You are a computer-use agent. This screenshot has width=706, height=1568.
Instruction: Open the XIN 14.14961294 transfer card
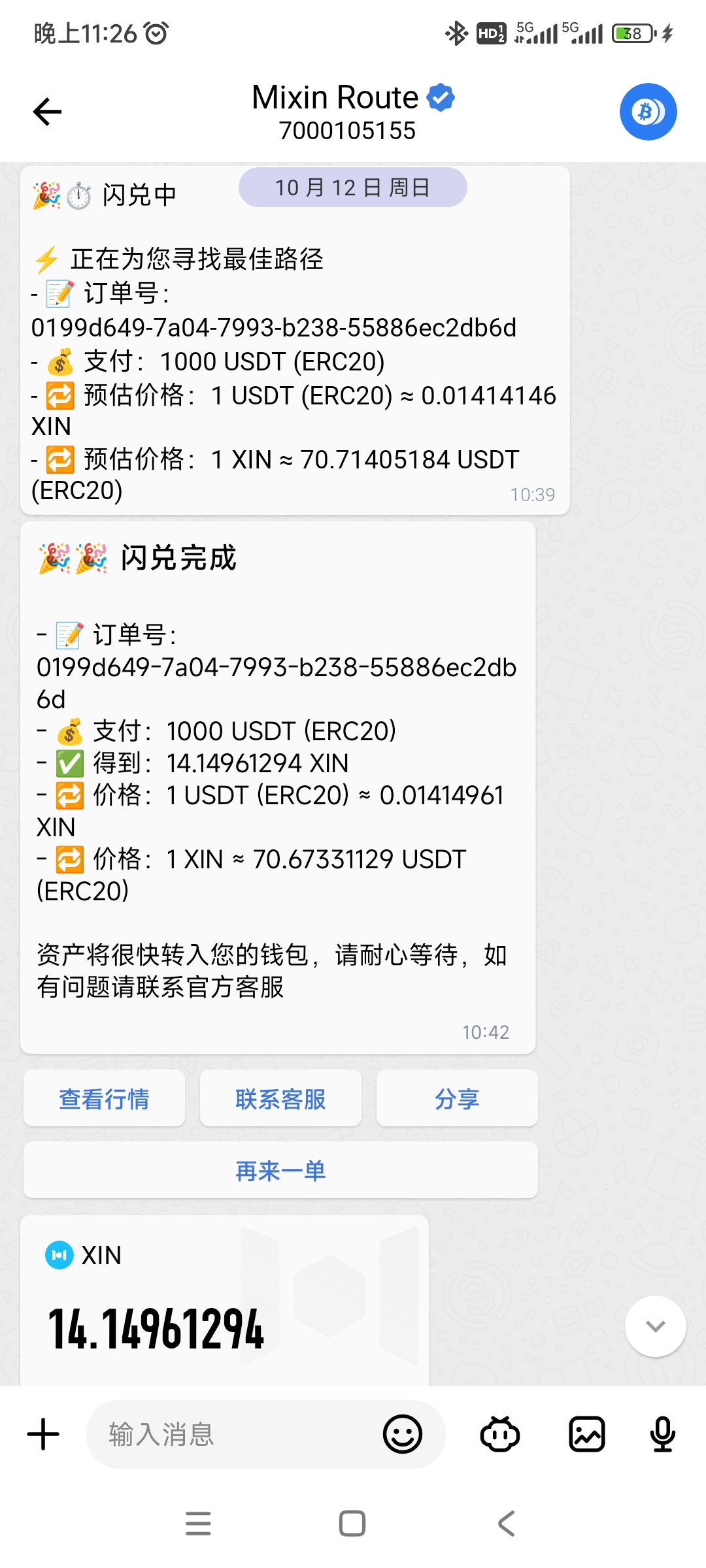[x=224, y=1300]
